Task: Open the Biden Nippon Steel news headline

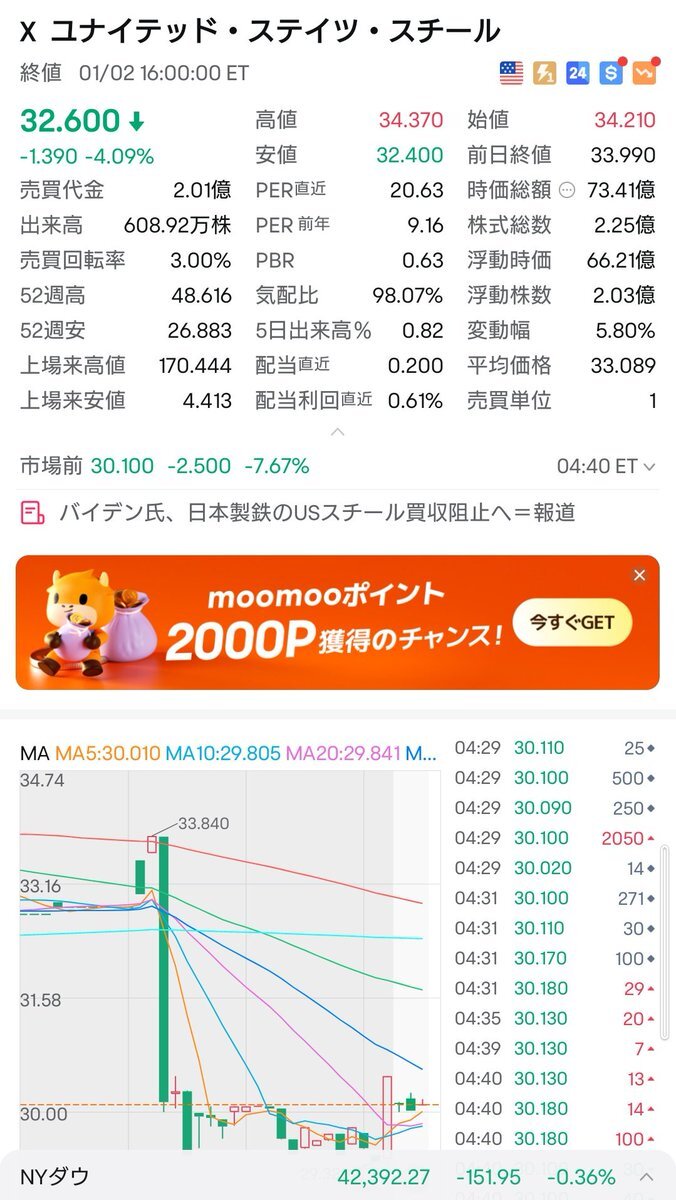Action: click(x=317, y=513)
